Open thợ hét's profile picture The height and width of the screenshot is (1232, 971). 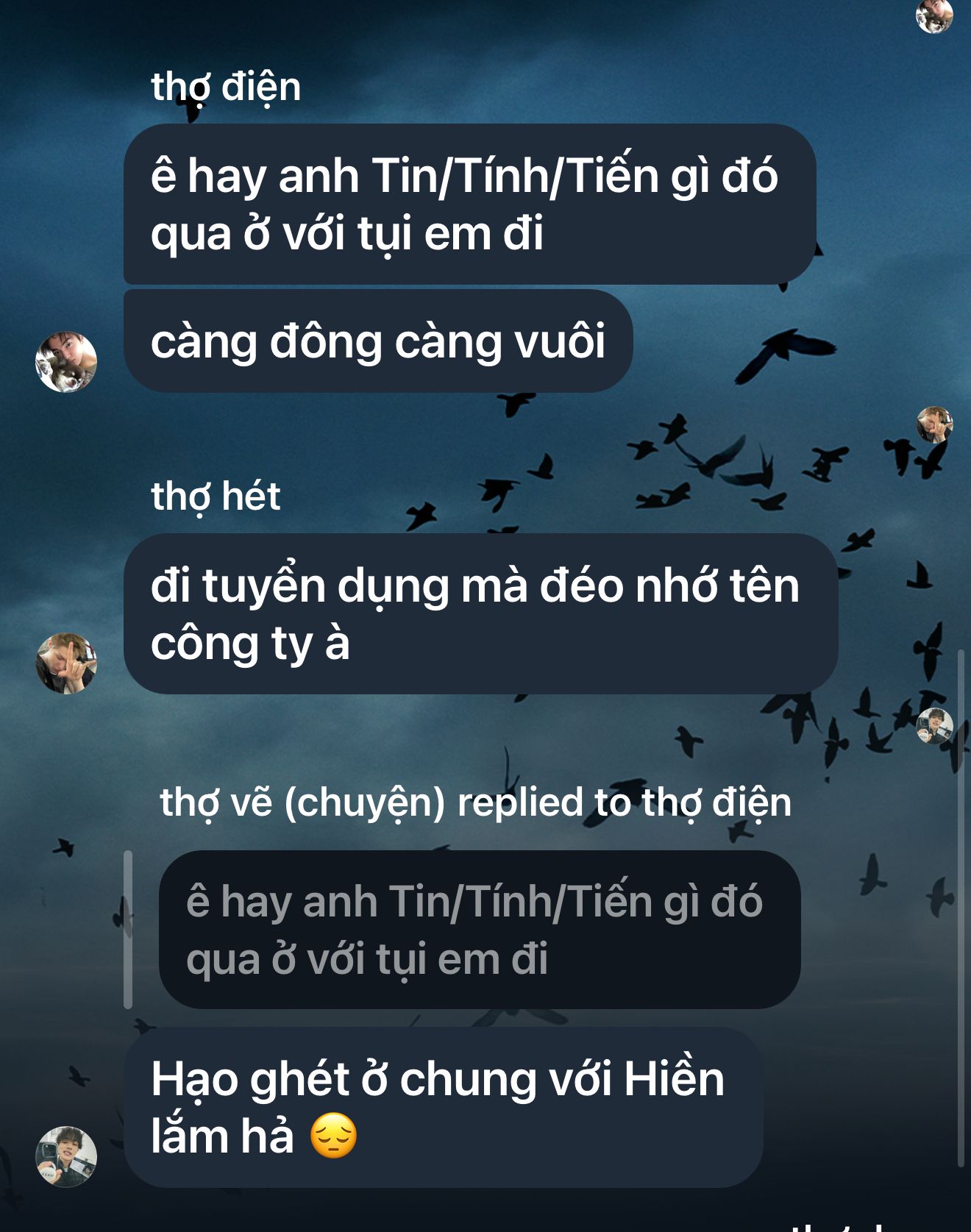tap(66, 663)
